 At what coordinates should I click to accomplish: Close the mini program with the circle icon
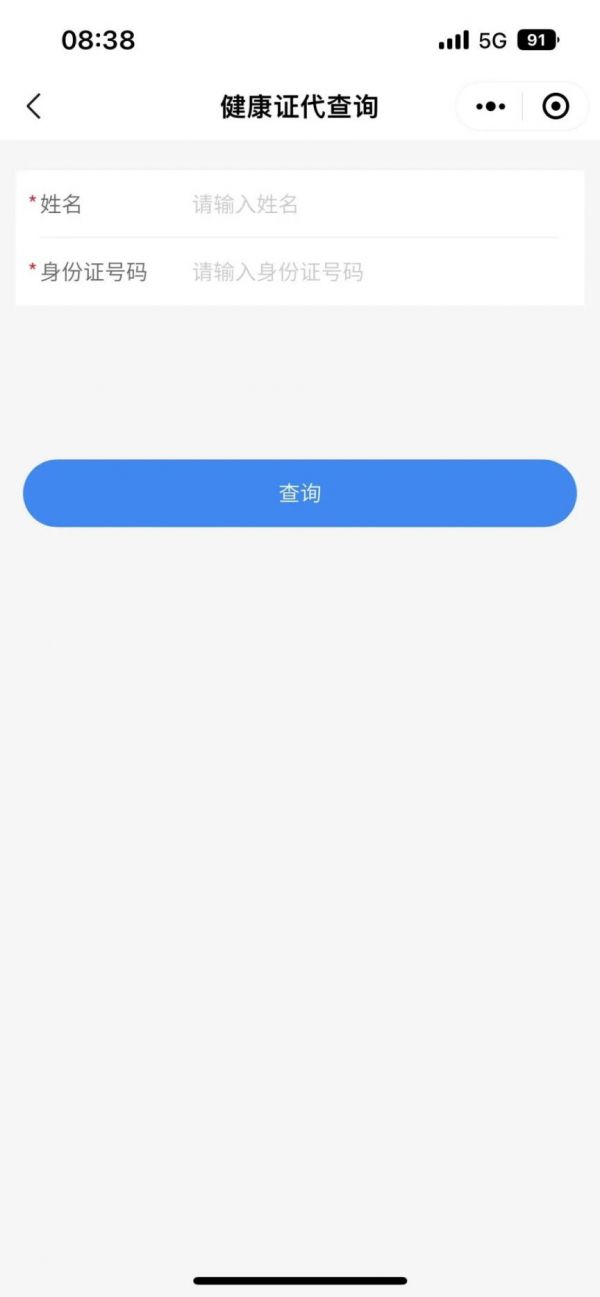[x=555, y=106]
